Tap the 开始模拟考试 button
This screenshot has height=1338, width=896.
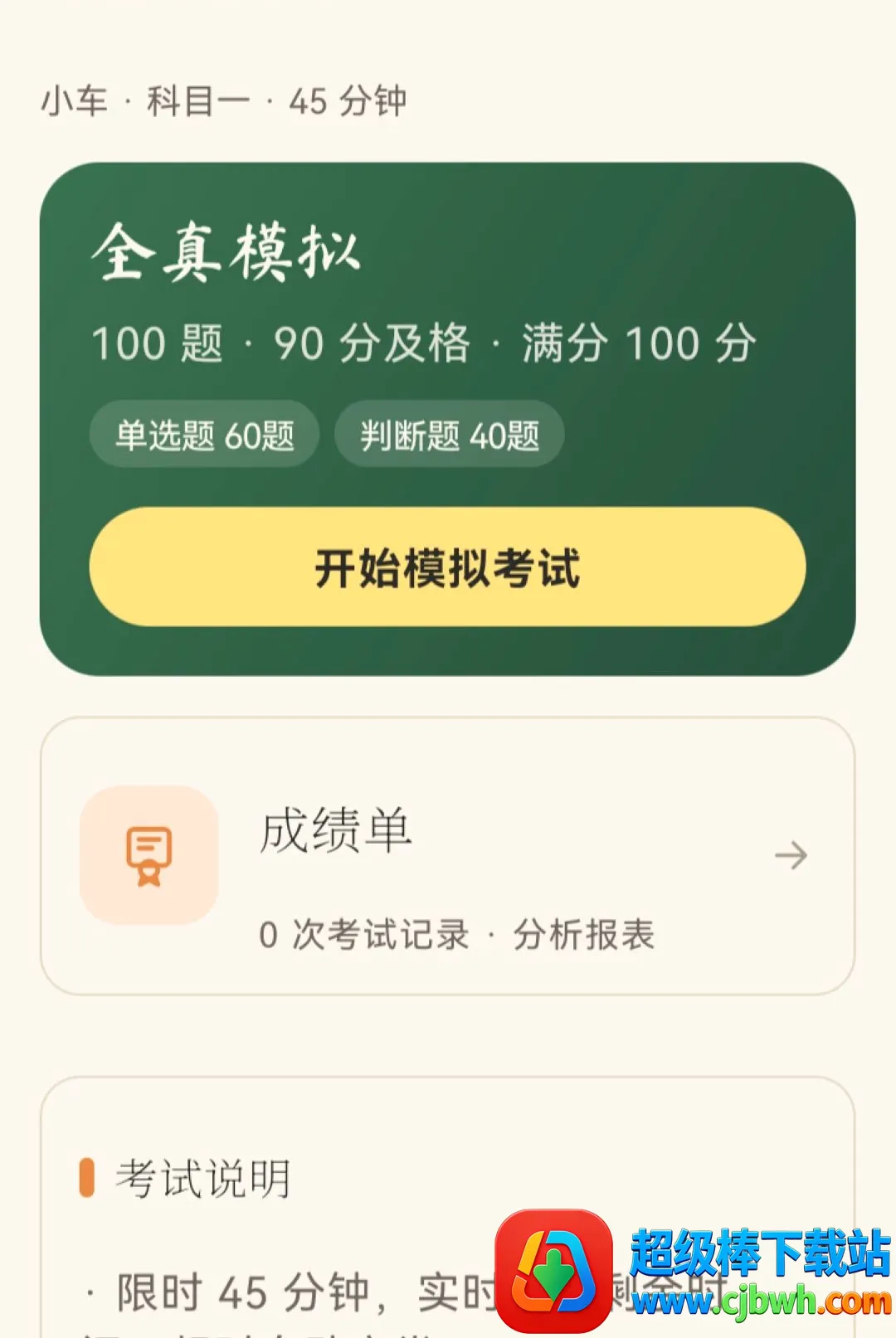click(447, 567)
